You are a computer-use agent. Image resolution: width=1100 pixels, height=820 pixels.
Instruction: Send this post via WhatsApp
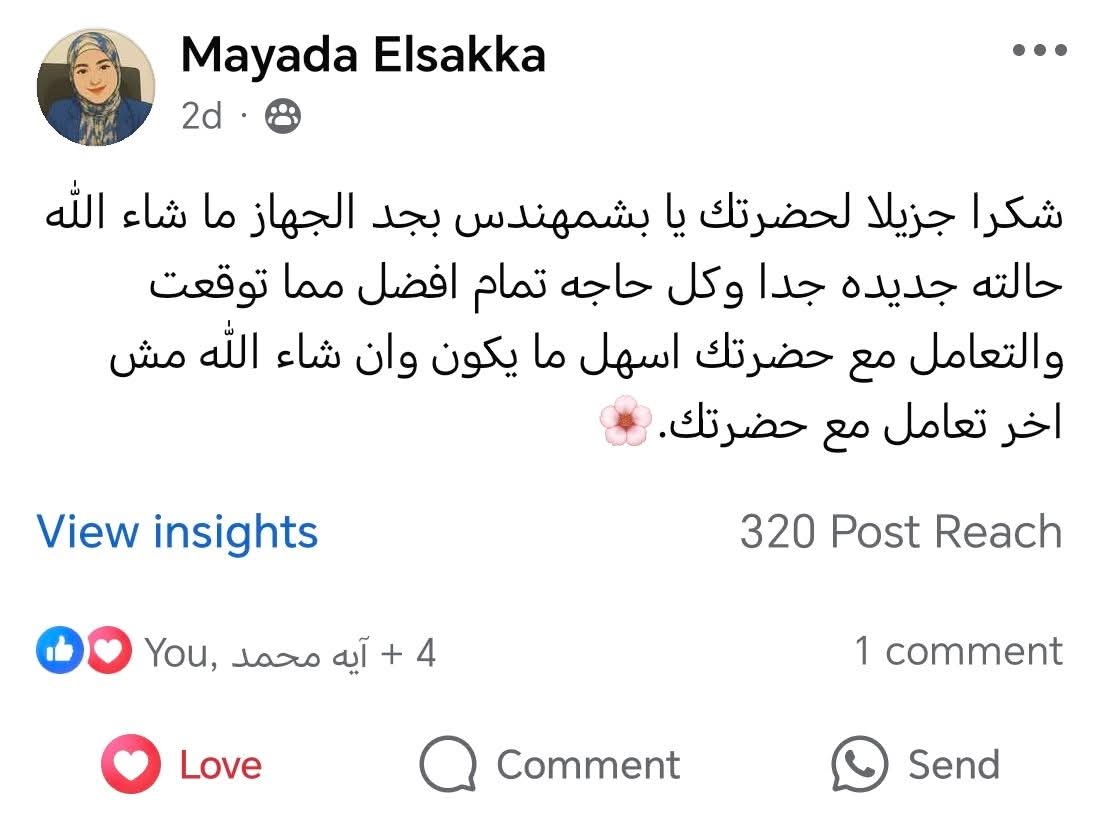916,766
